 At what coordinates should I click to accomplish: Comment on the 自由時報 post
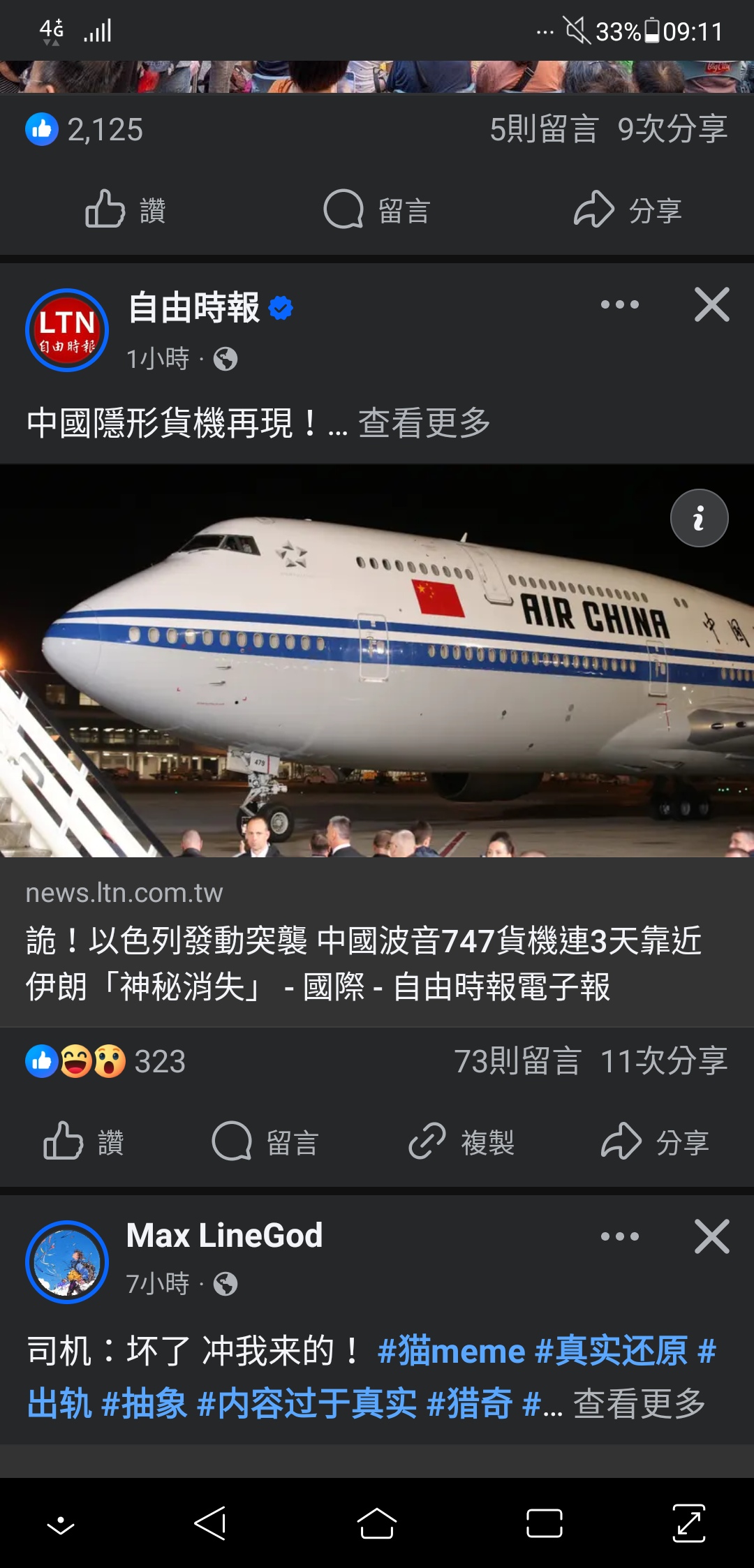pos(265,1142)
